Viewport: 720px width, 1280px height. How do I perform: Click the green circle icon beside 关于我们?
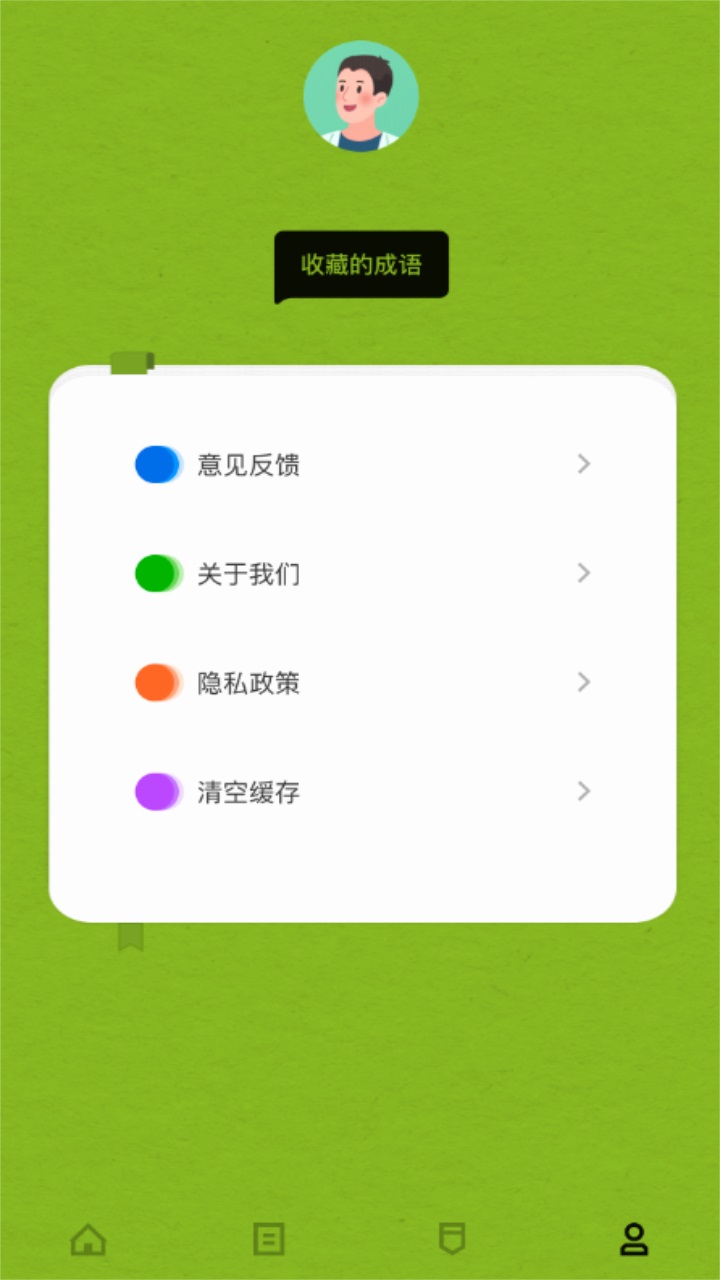click(157, 573)
